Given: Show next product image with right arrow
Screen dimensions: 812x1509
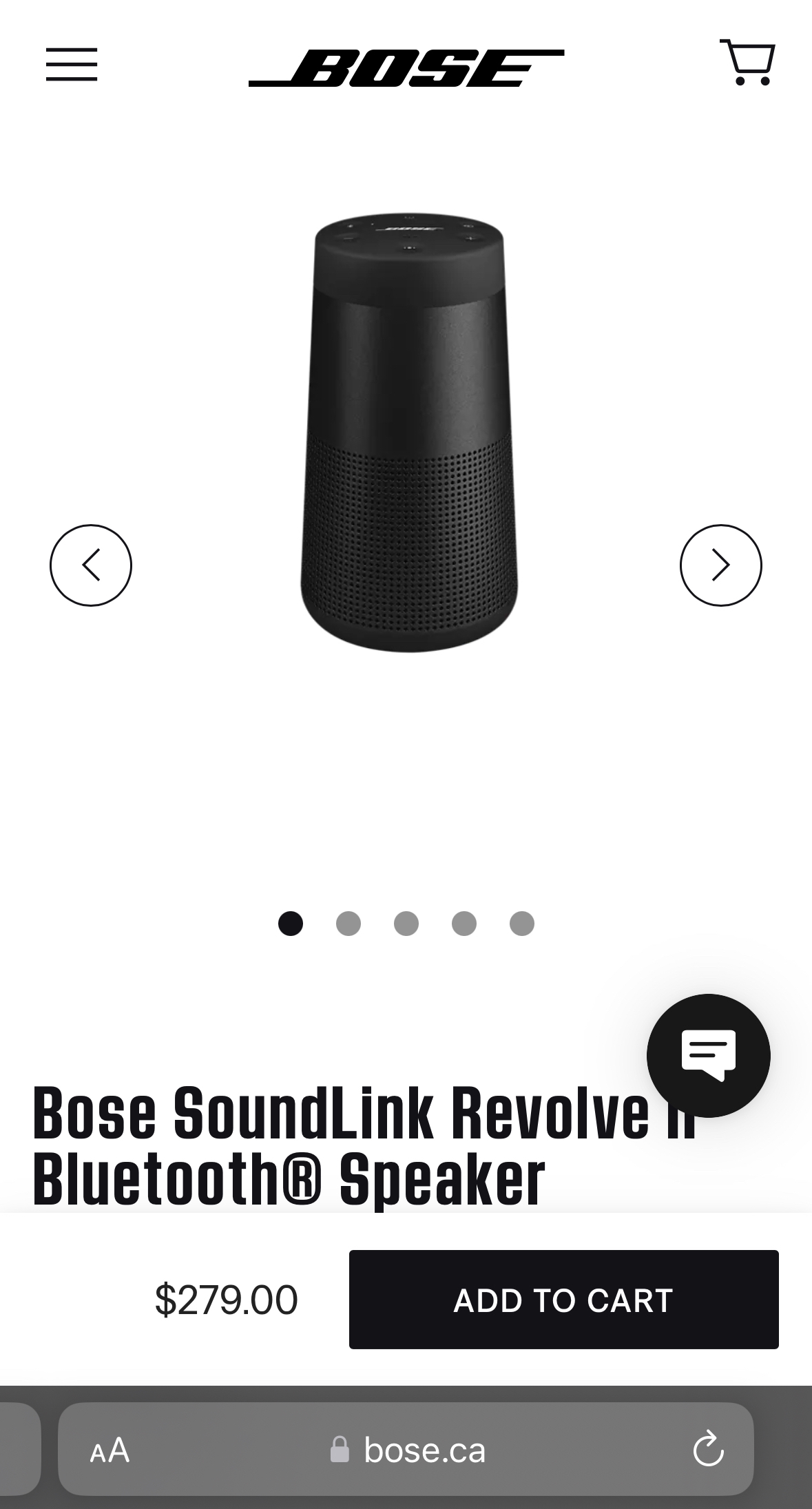Looking at the screenshot, I should pos(722,563).
